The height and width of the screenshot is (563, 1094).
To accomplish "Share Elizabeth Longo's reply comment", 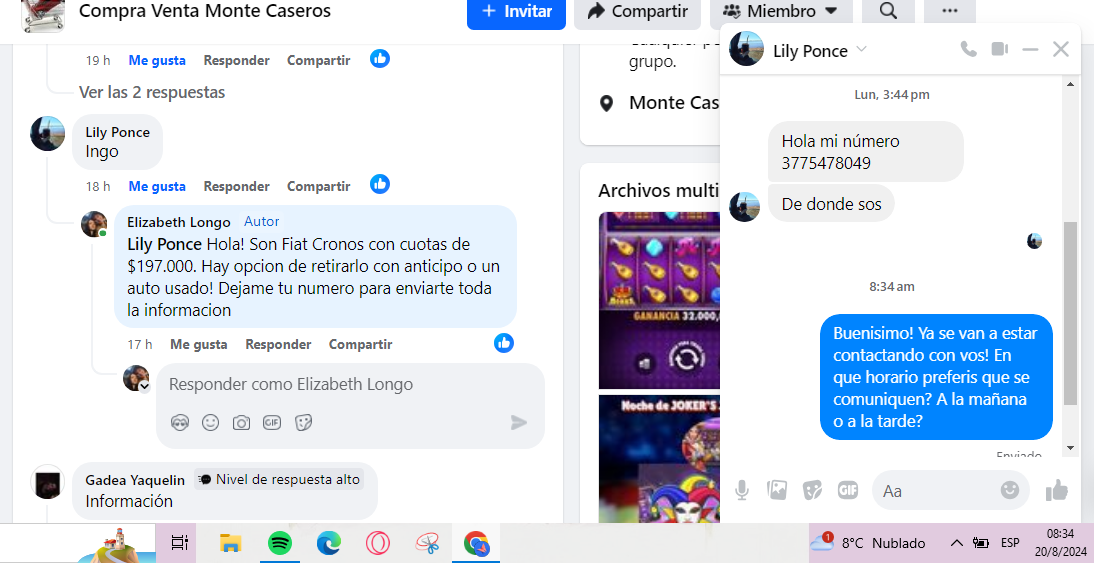I will [360, 344].
